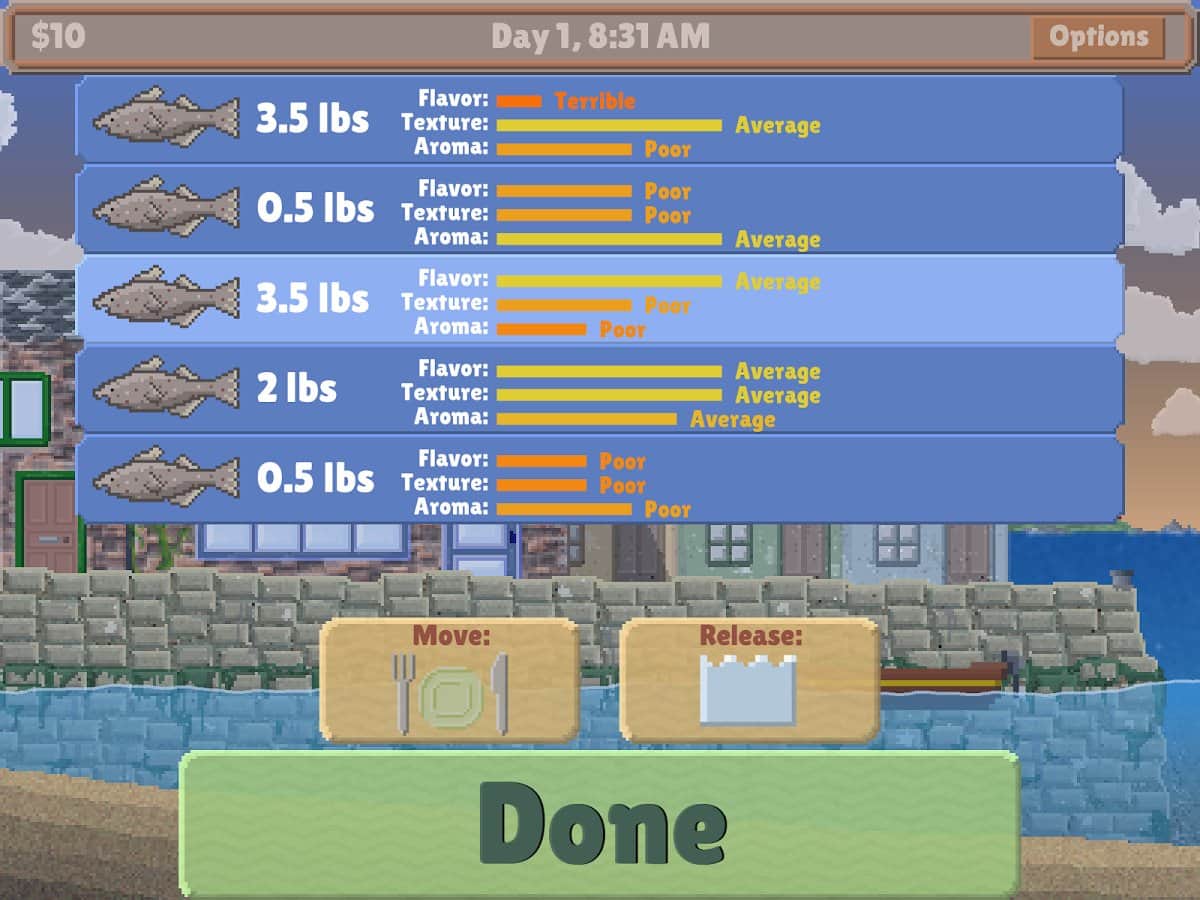Release the selected fish
This screenshot has height=900, width=1200.
click(x=749, y=680)
